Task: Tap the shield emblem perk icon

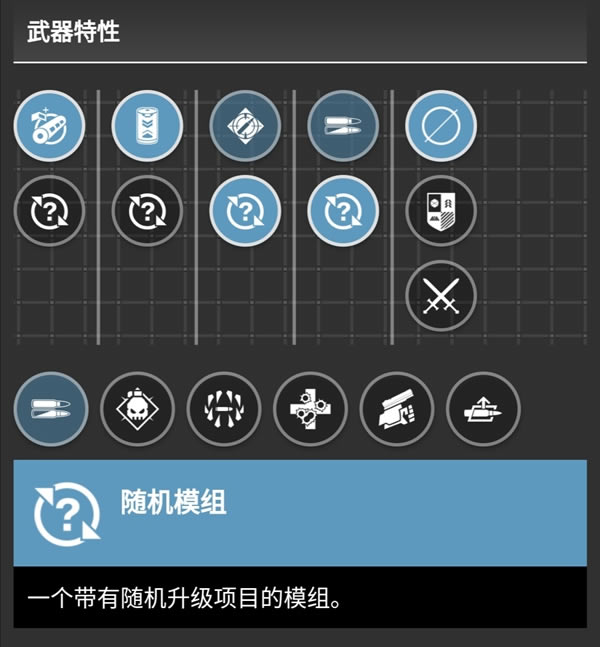Action: pos(441,211)
